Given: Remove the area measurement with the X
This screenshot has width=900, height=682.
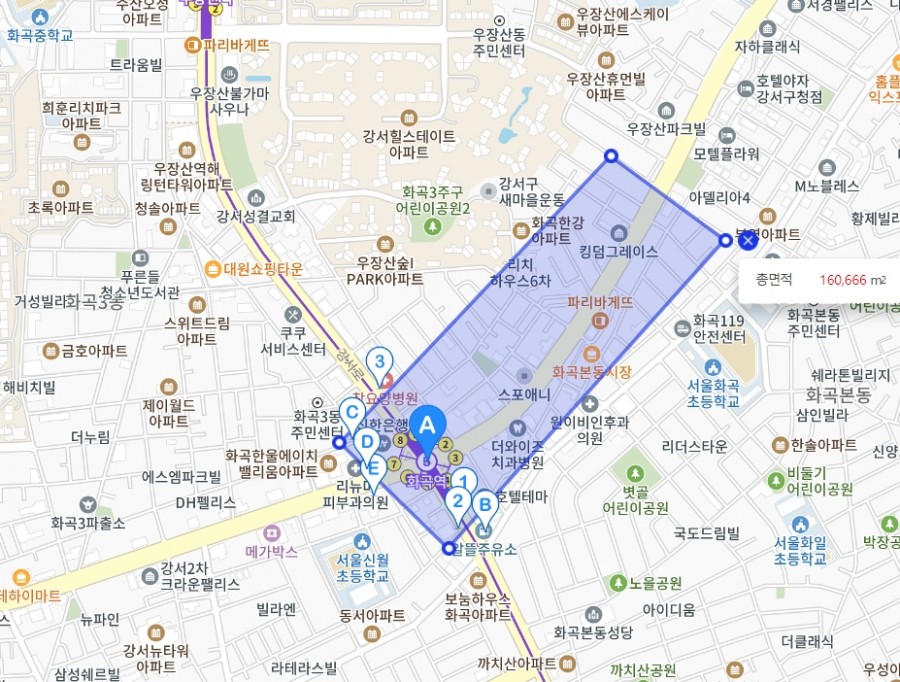Looking at the screenshot, I should [x=747, y=240].
